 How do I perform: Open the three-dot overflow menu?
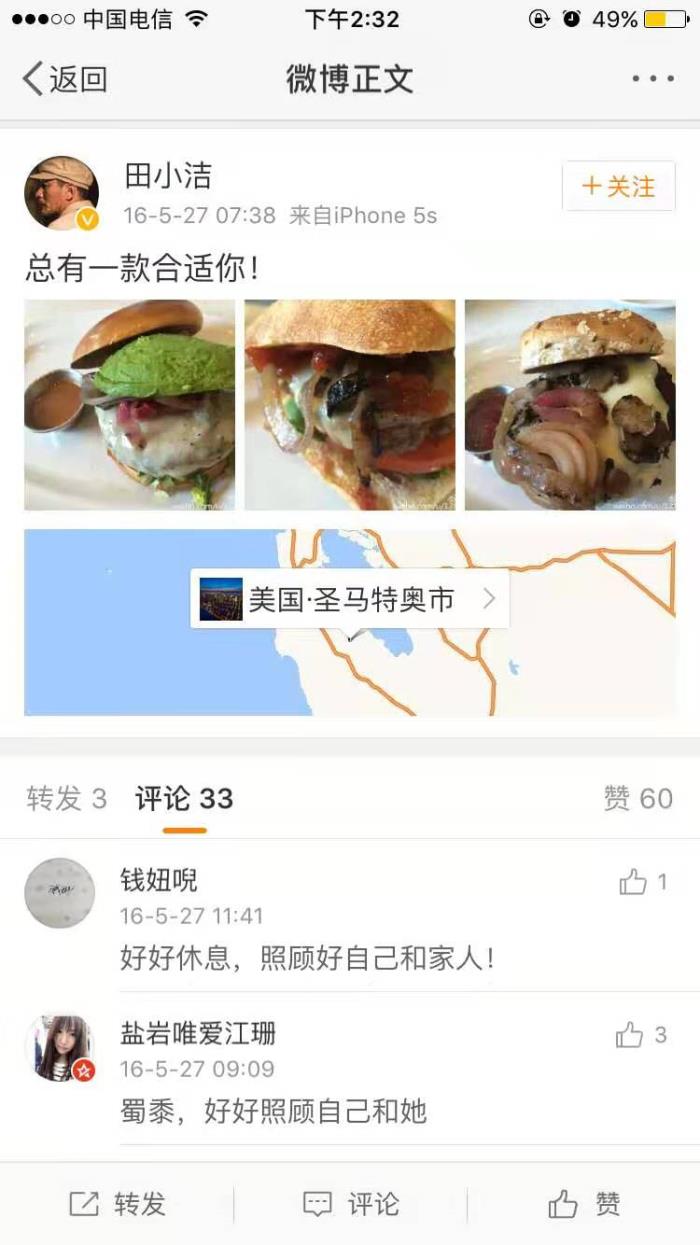click(652, 79)
